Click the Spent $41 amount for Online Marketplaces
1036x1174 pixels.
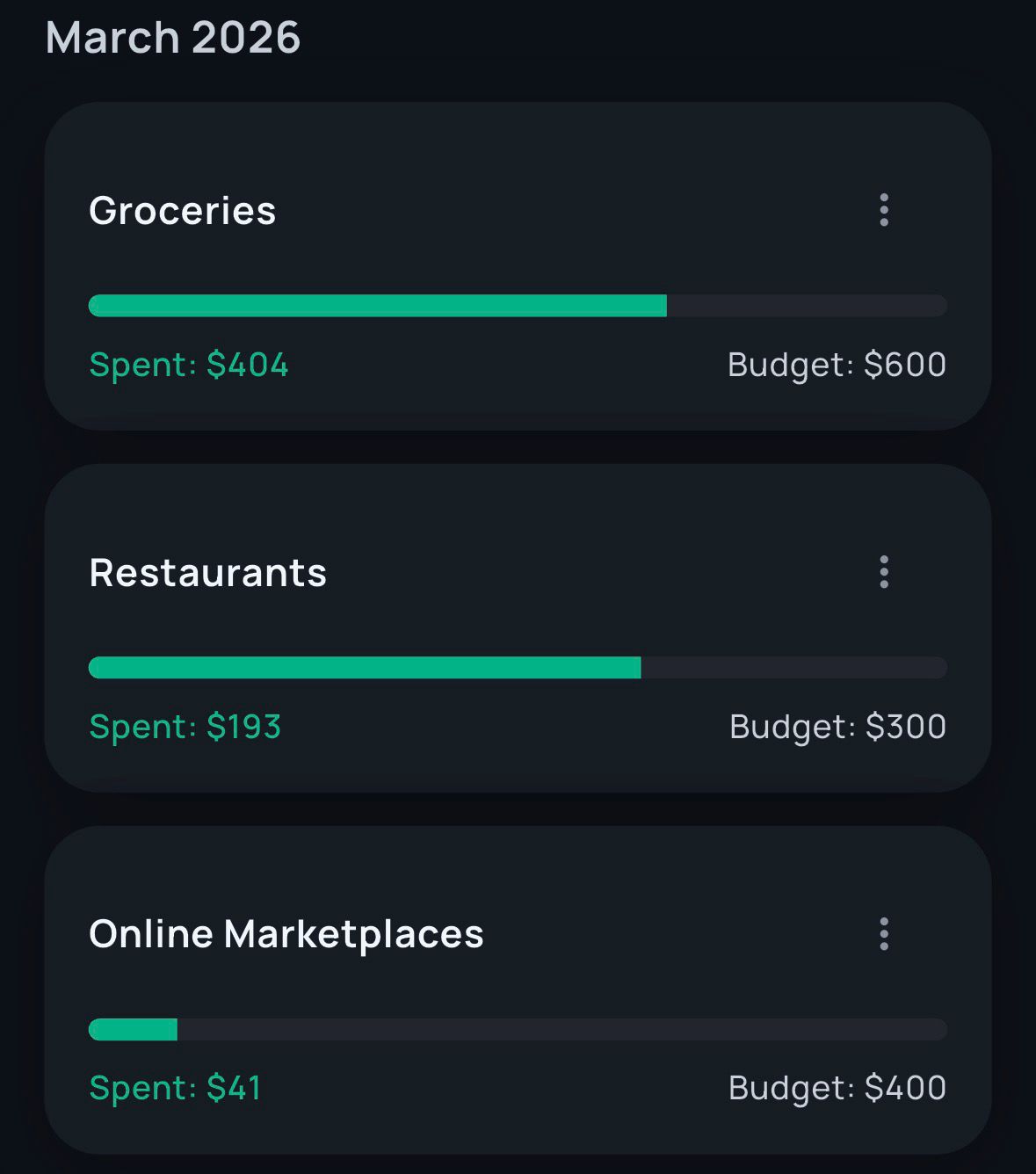(x=175, y=1087)
